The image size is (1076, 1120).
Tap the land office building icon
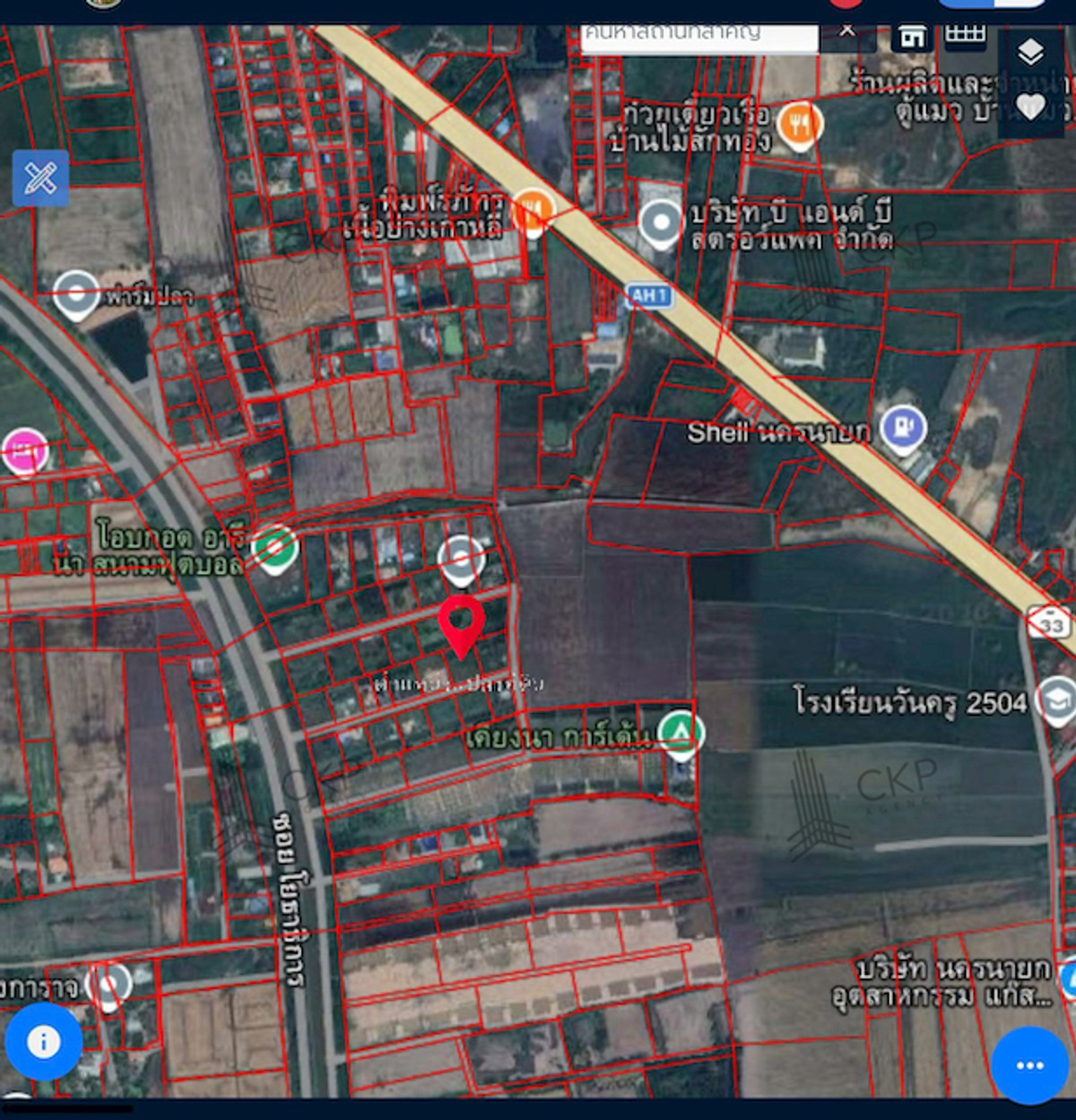click(x=912, y=38)
